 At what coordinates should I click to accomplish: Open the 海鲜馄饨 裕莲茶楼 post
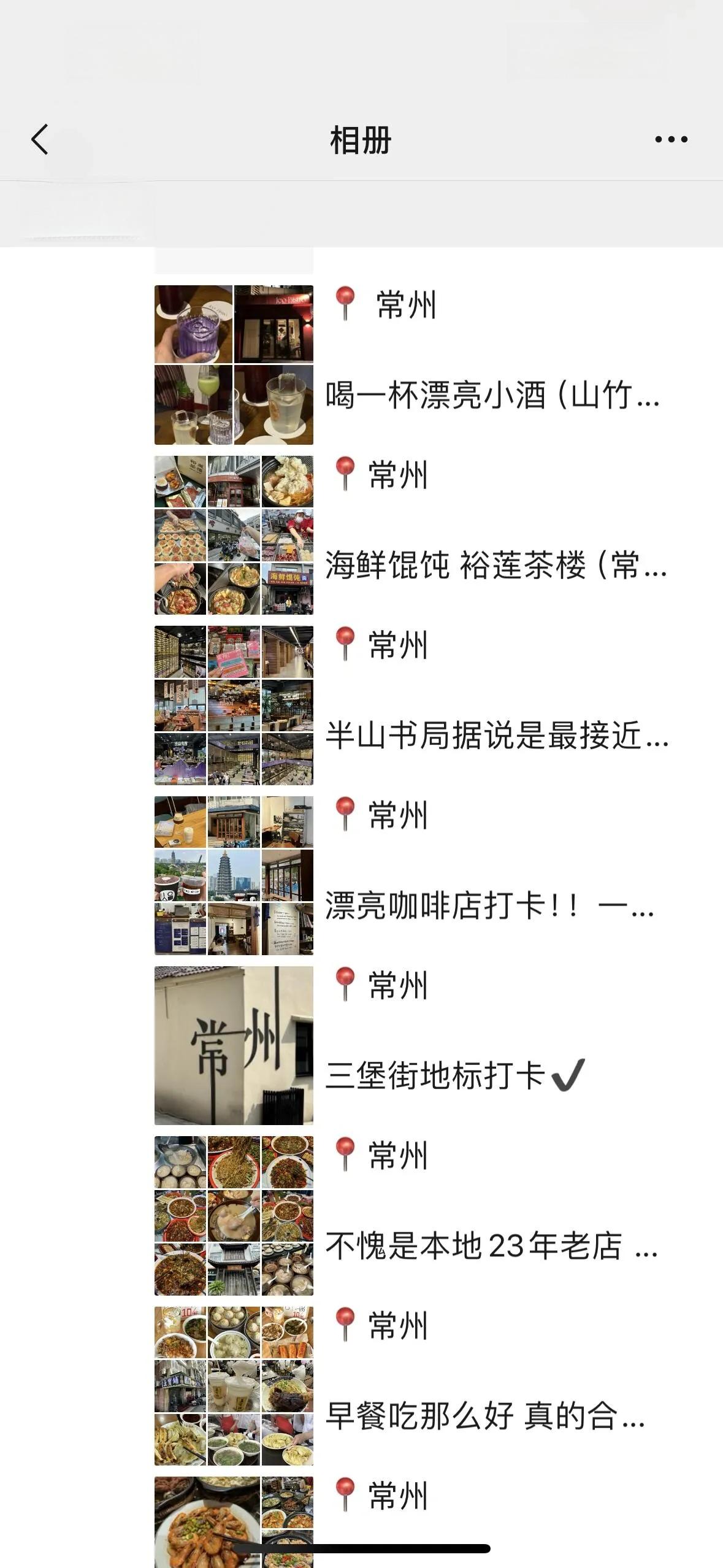495,565
